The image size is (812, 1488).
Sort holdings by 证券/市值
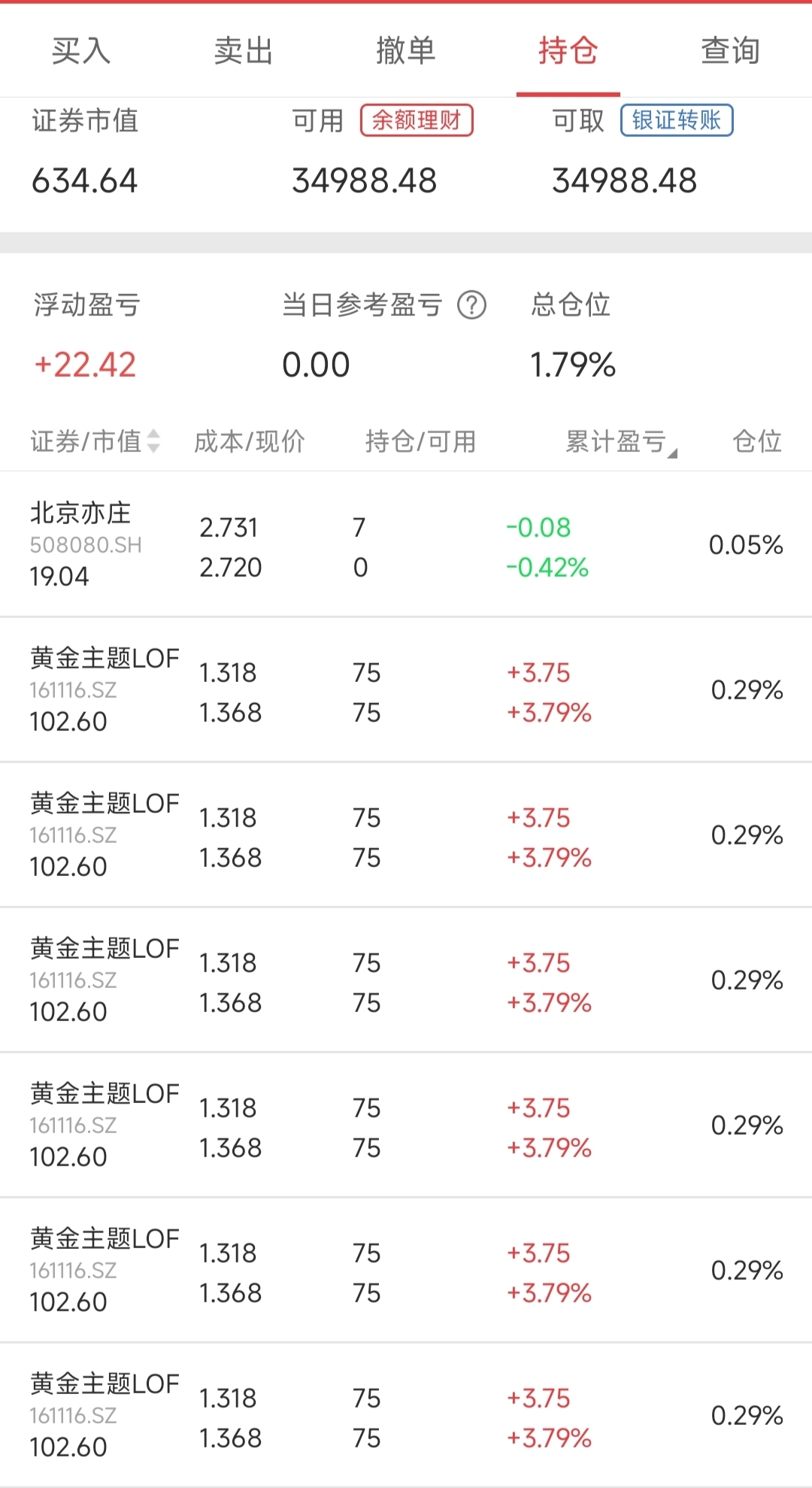95,441
